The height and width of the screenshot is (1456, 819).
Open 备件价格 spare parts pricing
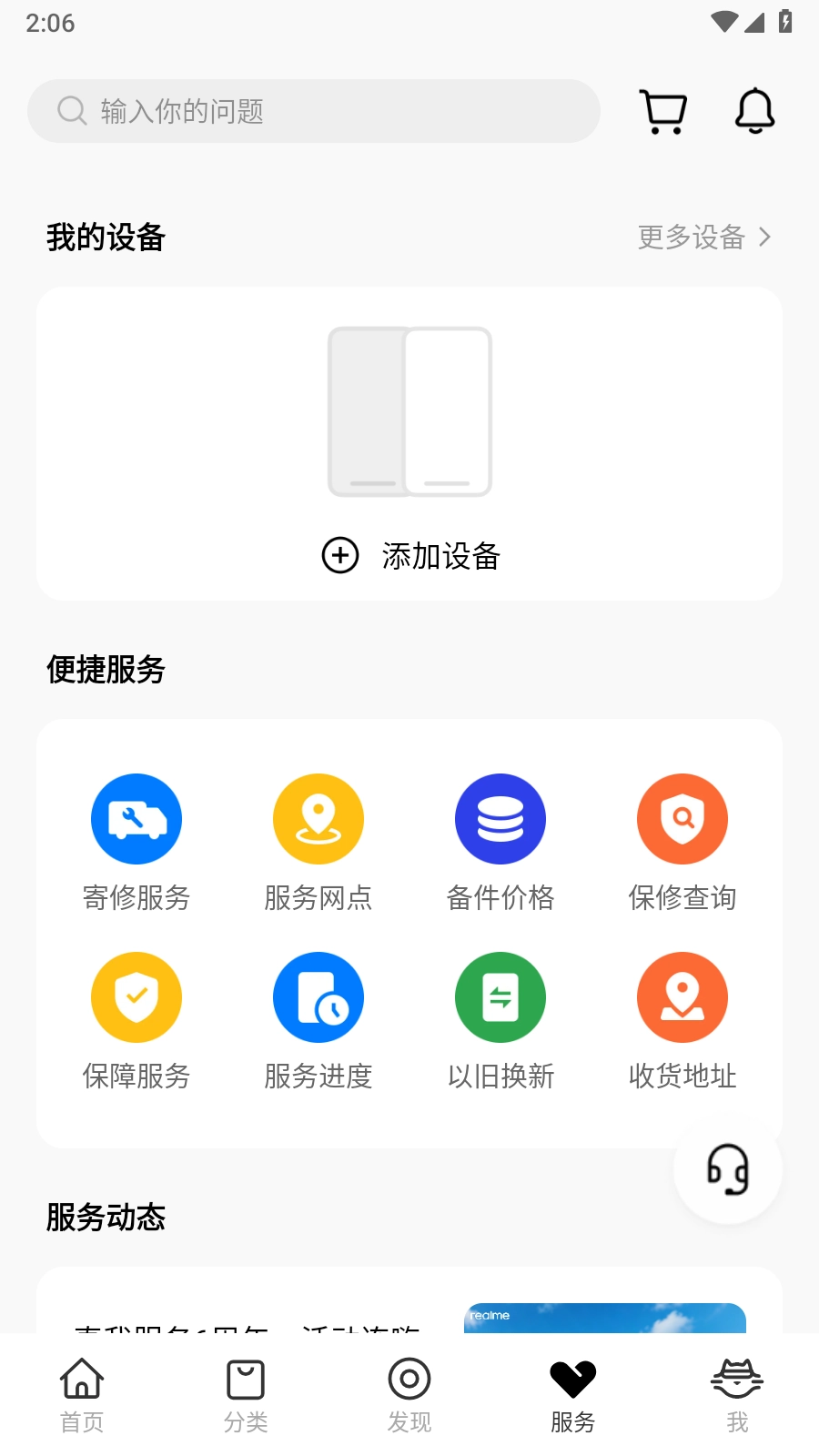pos(500,818)
